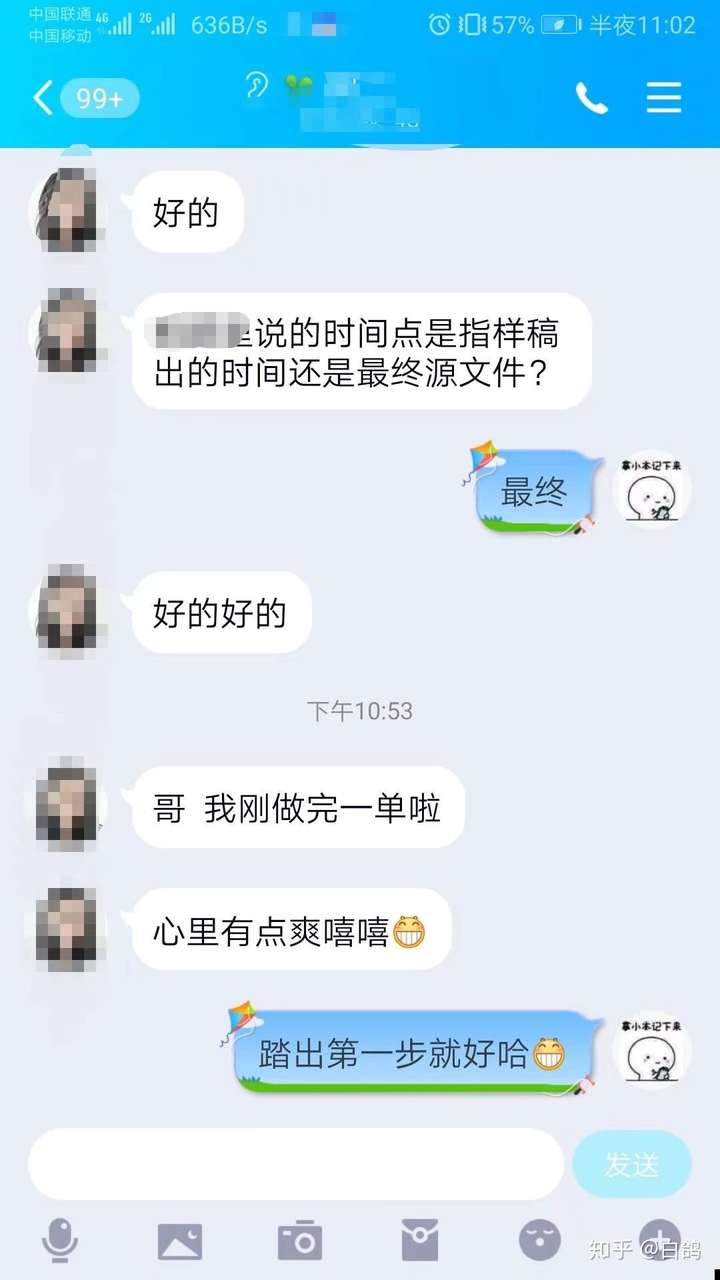Send a red packet
This screenshot has width=720, height=1280.
(420, 1241)
